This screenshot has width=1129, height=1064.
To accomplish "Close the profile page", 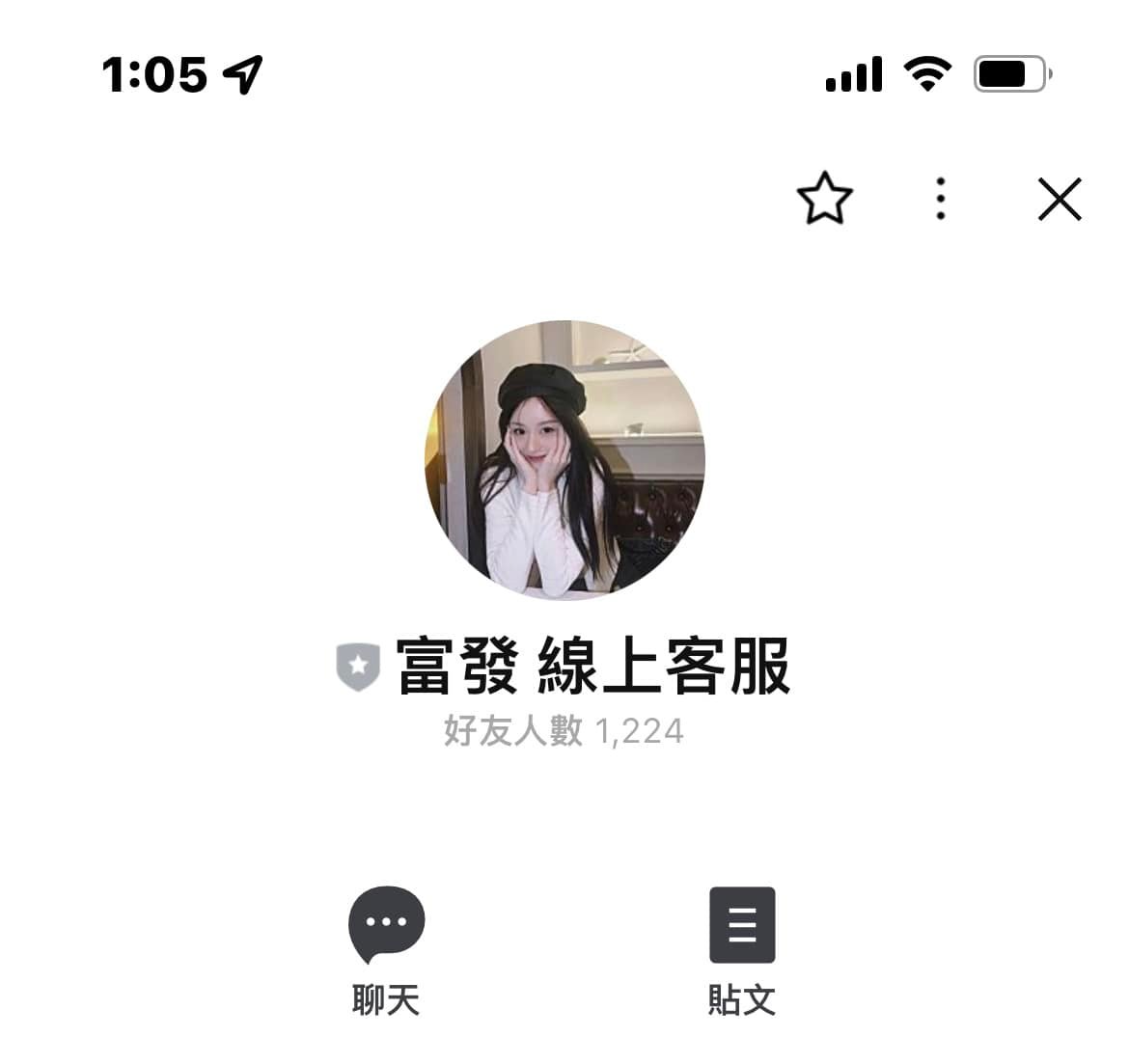I will pos(1060,200).
